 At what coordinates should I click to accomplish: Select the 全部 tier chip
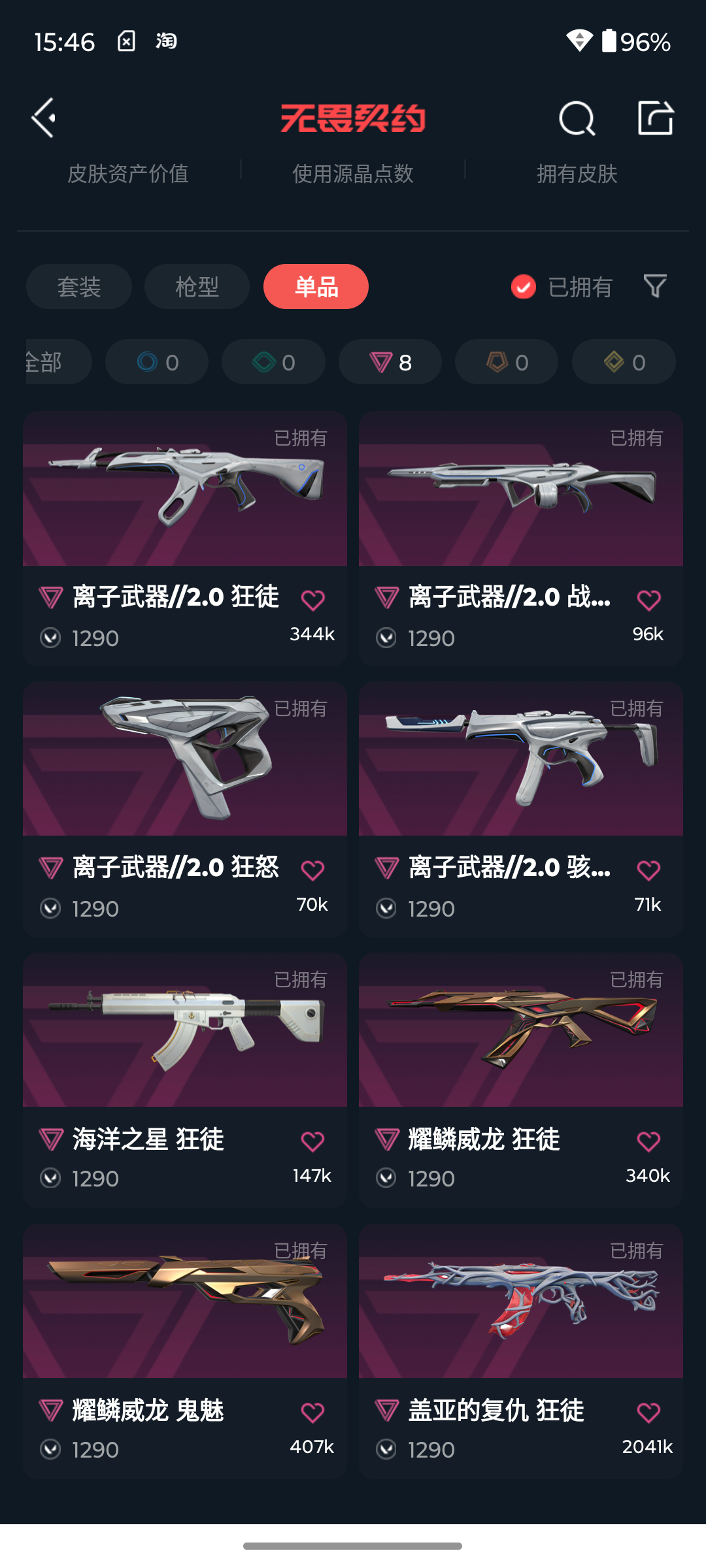point(59,362)
